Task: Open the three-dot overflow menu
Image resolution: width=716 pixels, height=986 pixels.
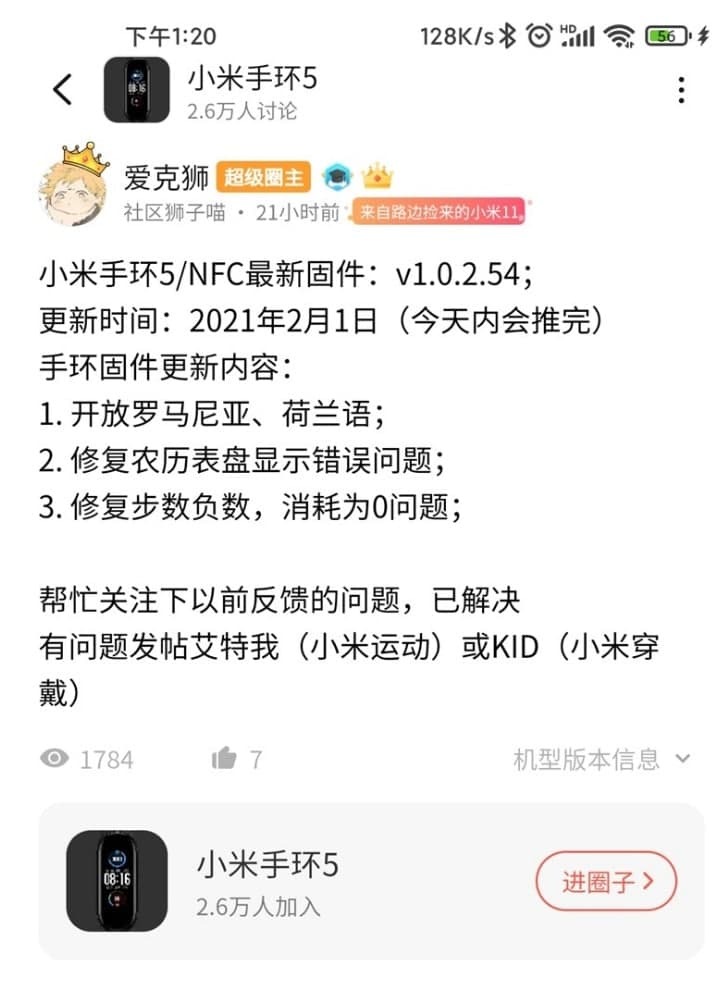Action: [x=681, y=90]
